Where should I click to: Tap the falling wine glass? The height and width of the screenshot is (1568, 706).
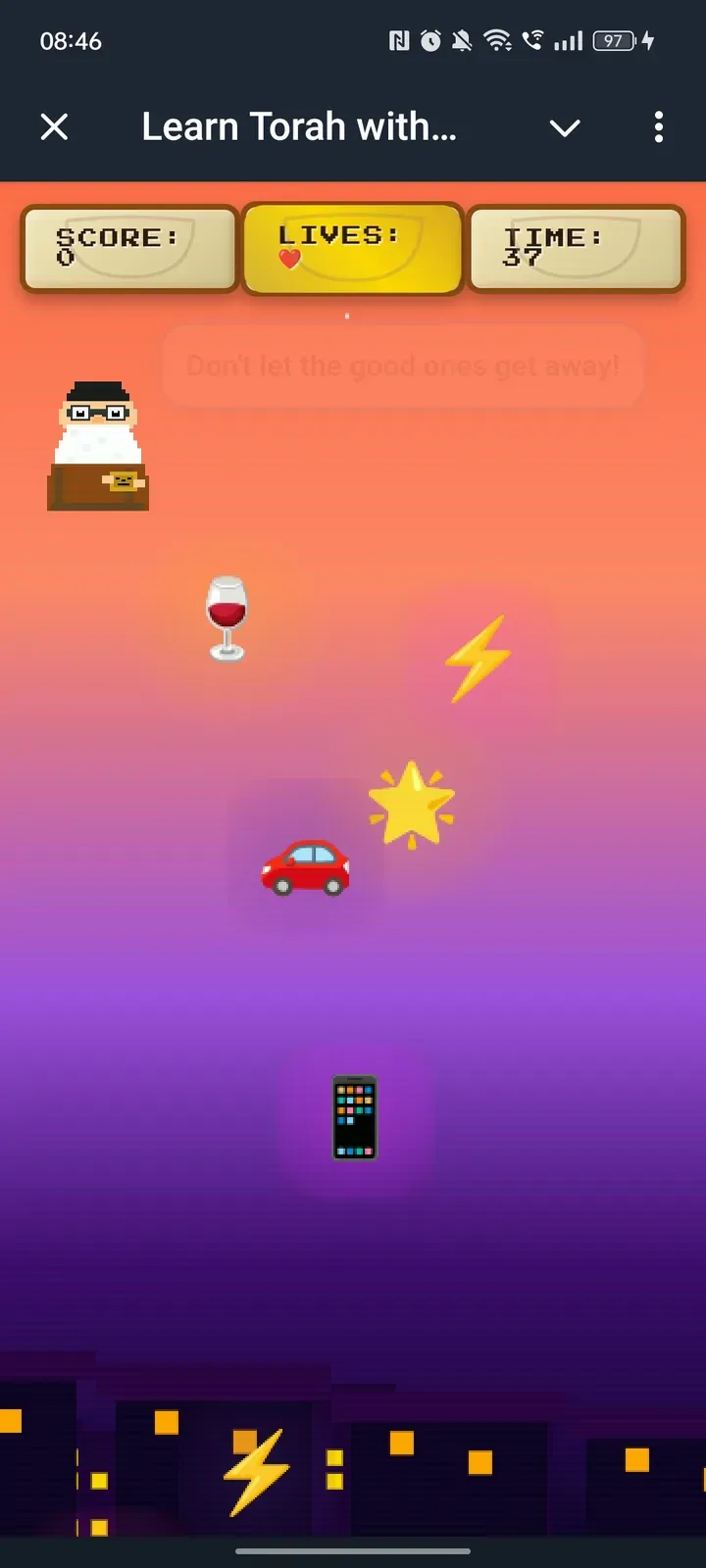click(x=227, y=617)
